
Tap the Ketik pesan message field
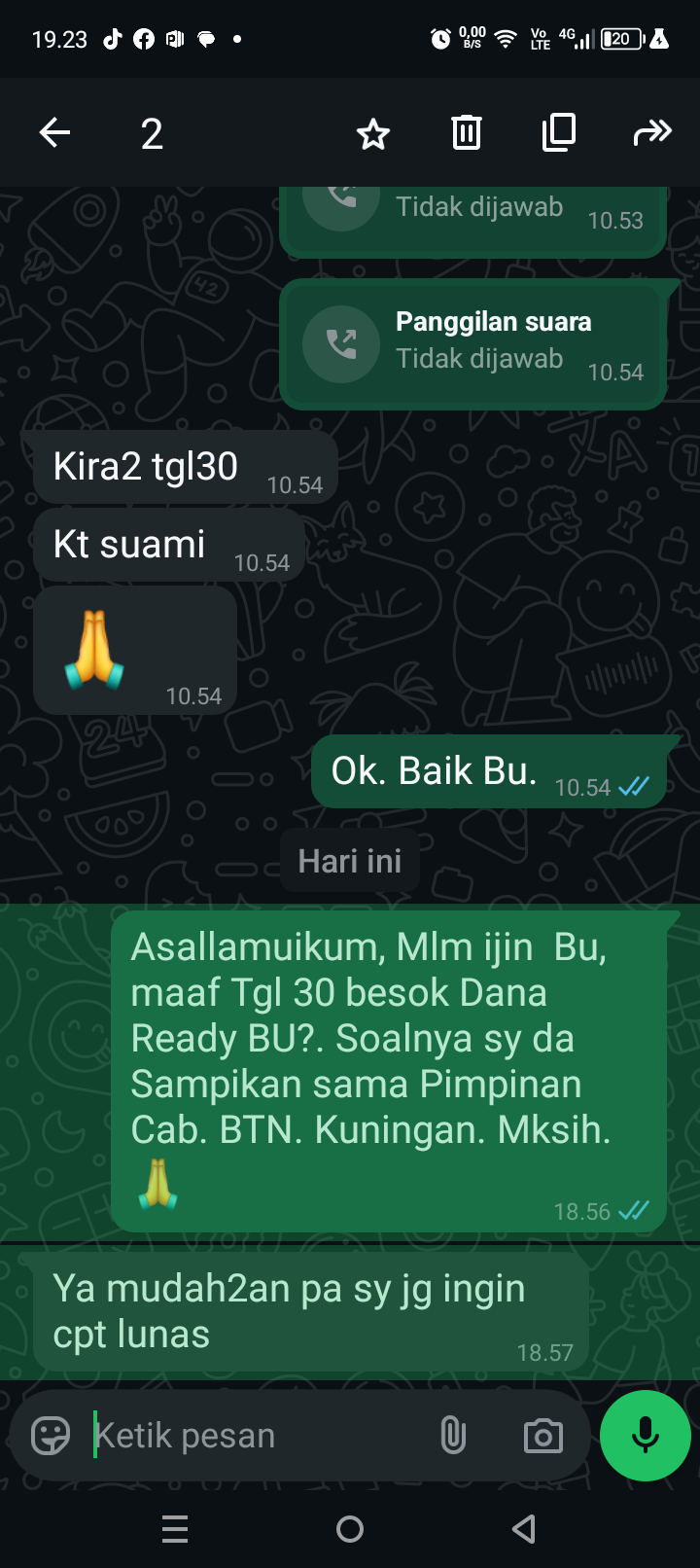click(253, 1436)
